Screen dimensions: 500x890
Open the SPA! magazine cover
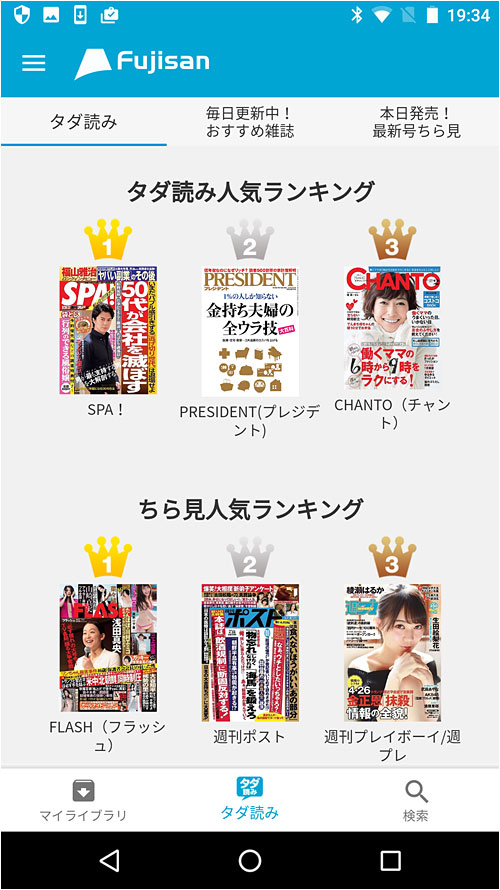pyautogui.click(x=108, y=330)
